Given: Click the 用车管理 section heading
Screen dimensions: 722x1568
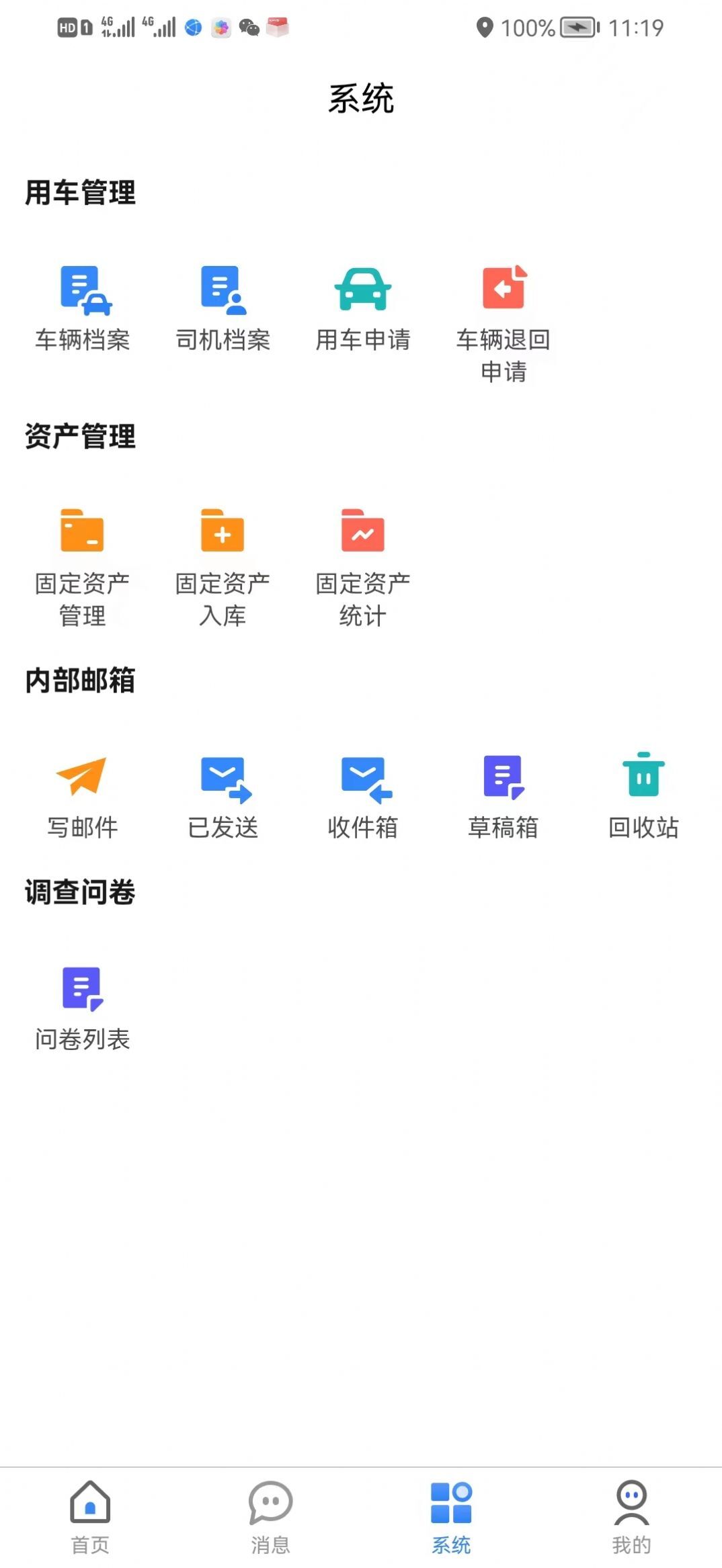Looking at the screenshot, I should (79, 193).
